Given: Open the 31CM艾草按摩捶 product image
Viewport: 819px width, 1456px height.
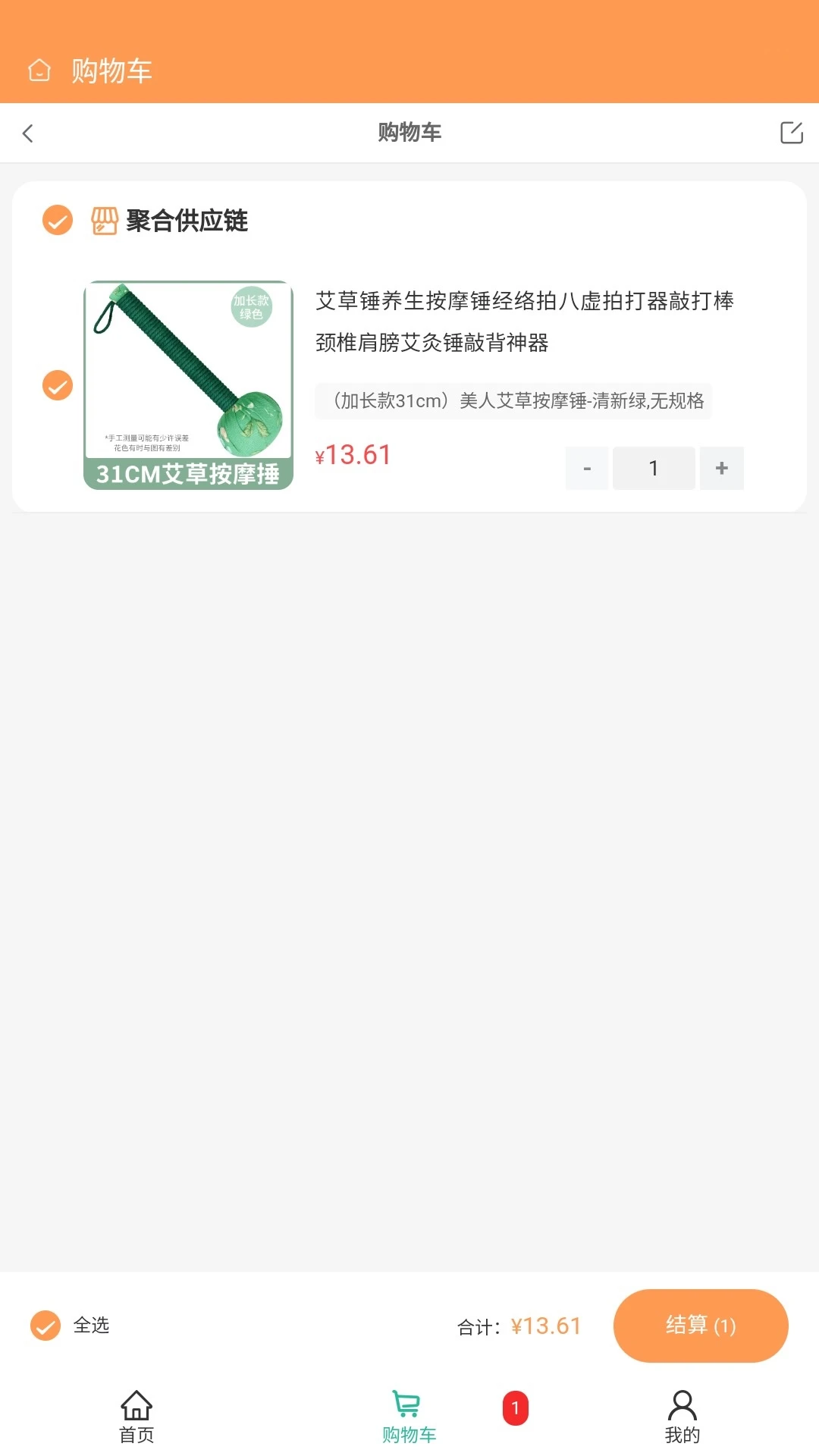Looking at the screenshot, I should 188,385.
